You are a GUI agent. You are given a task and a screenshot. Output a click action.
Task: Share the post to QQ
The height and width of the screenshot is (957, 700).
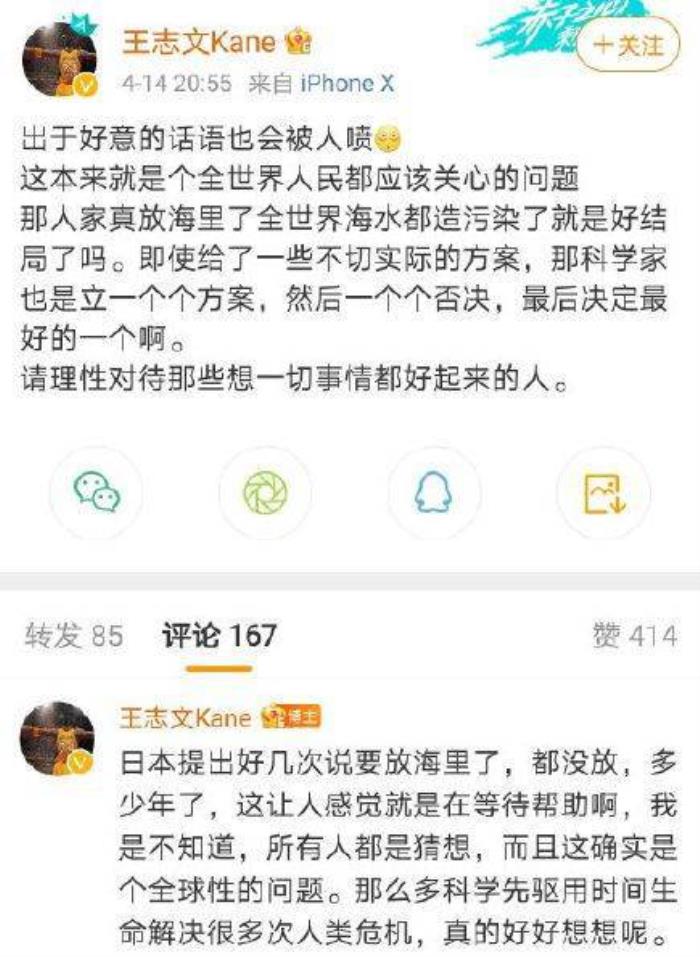tap(433, 492)
